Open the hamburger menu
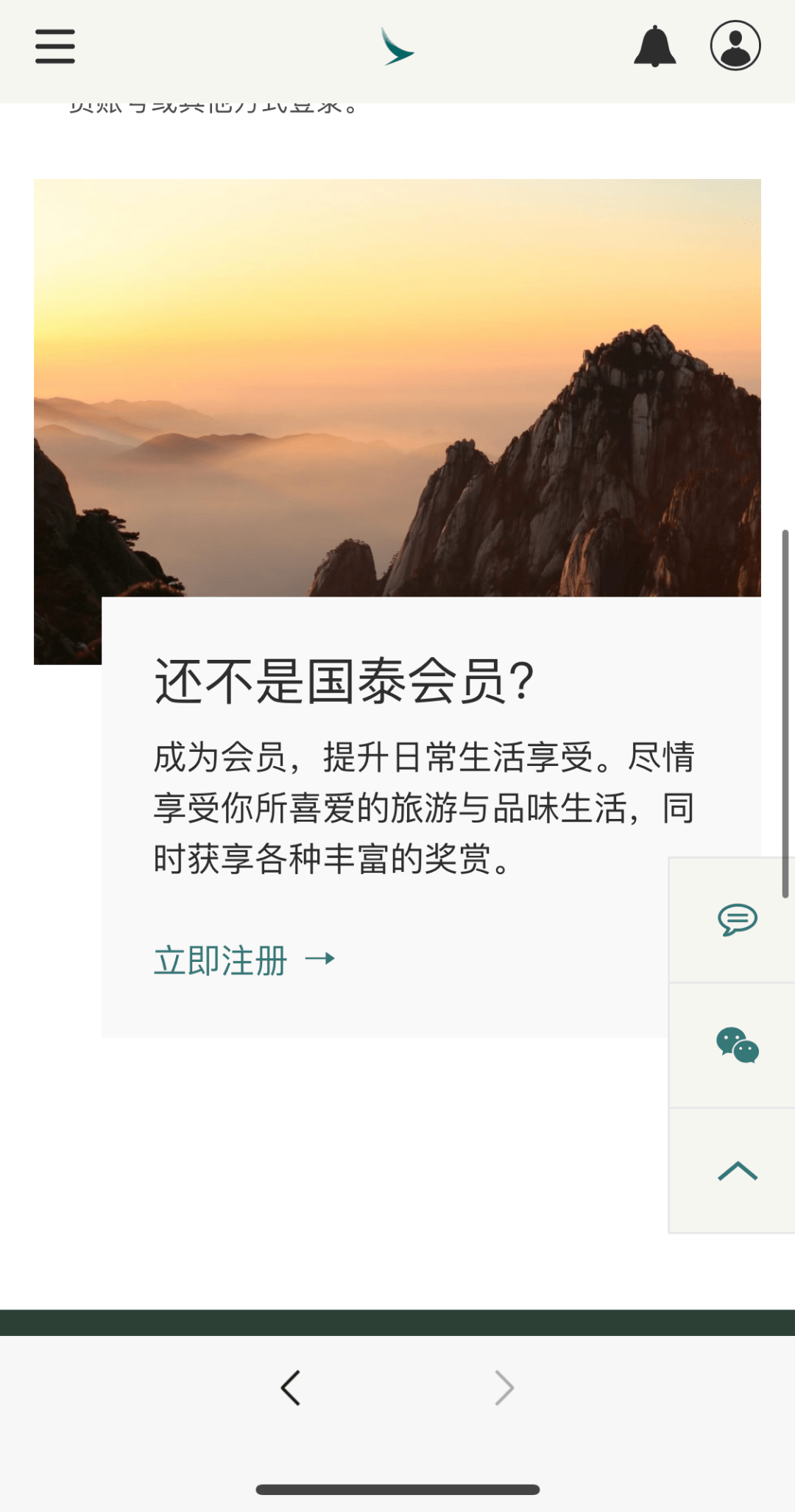 [55, 46]
